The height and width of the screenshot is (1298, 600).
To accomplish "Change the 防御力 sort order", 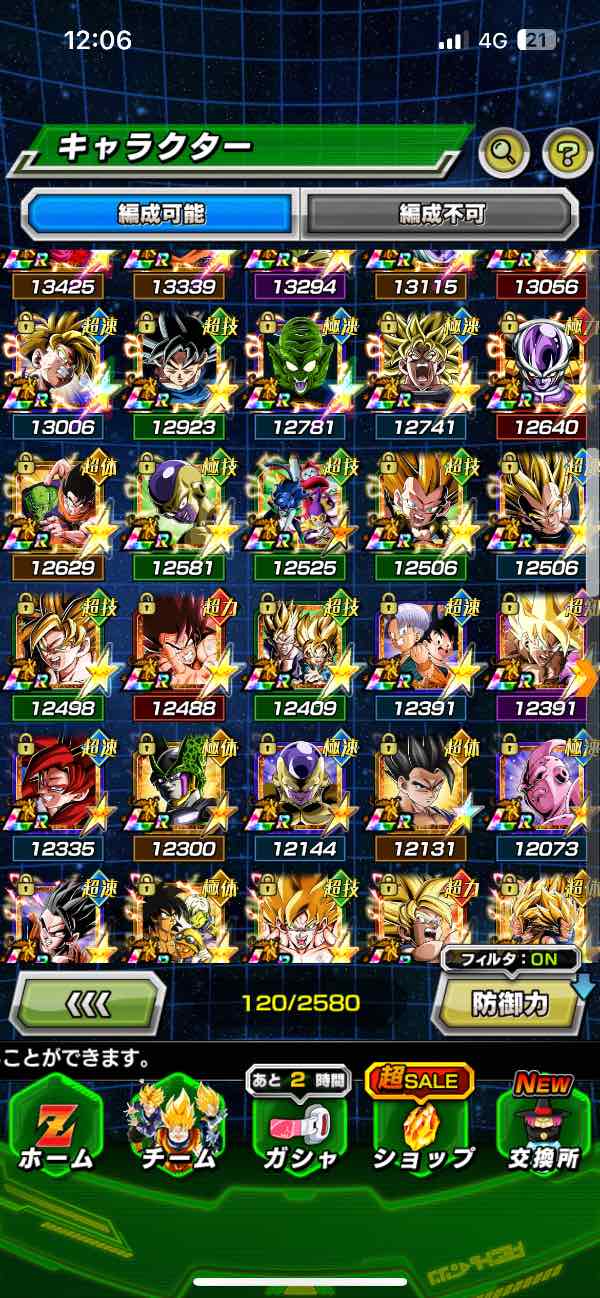I will point(511,1003).
